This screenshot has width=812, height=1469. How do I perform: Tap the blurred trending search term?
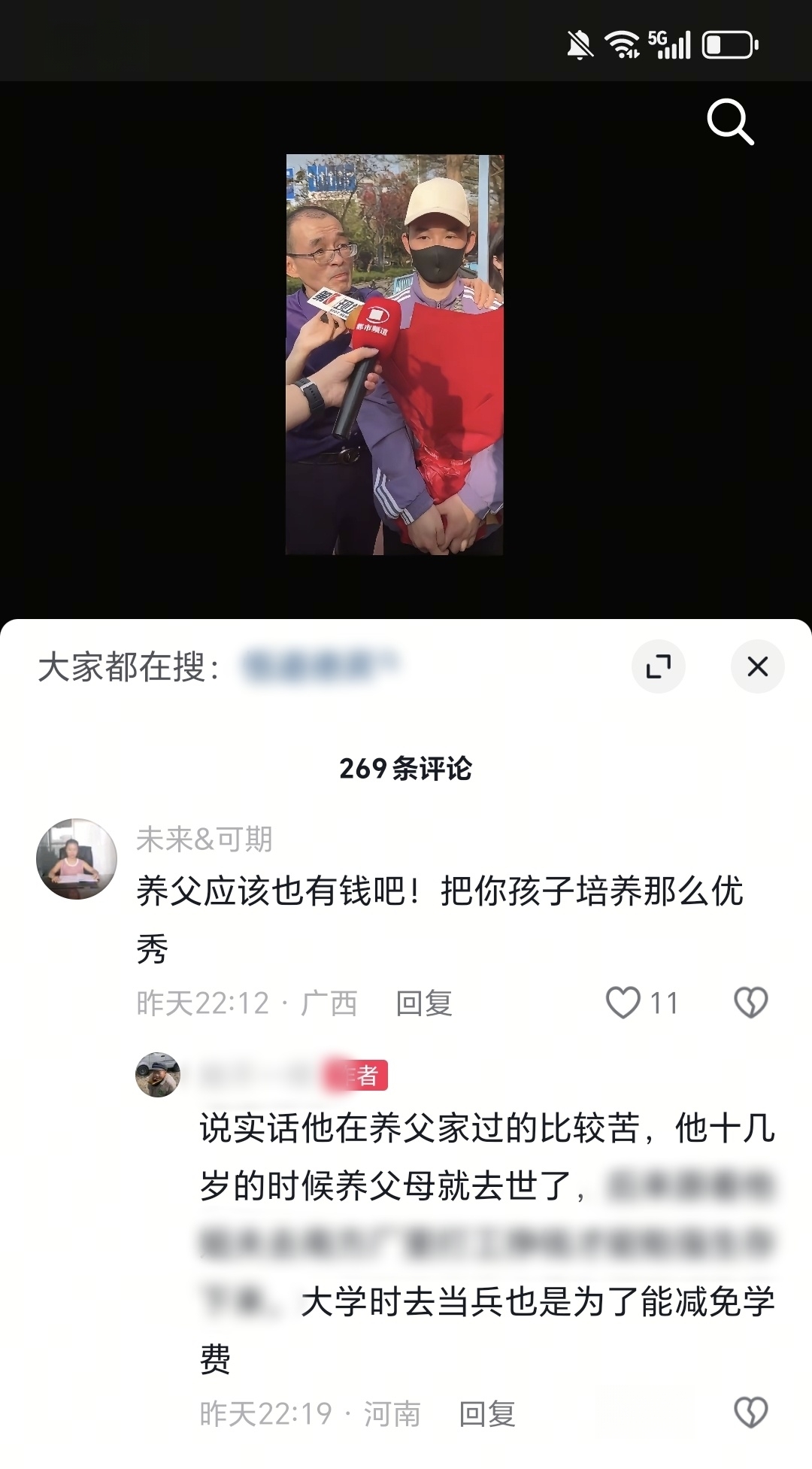pyautogui.click(x=320, y=666)
